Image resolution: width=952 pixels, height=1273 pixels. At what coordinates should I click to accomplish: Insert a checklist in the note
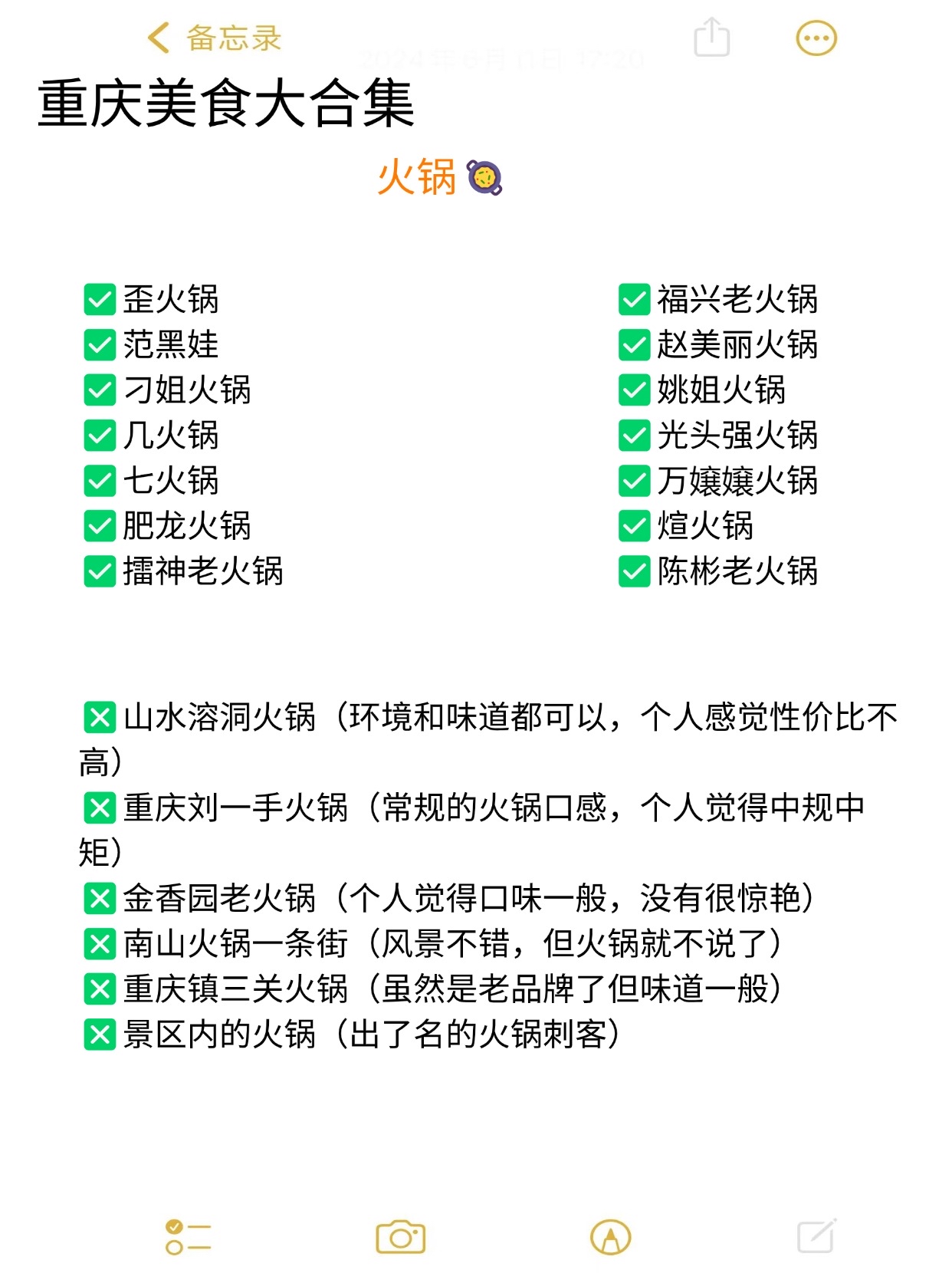(188, 1237)
